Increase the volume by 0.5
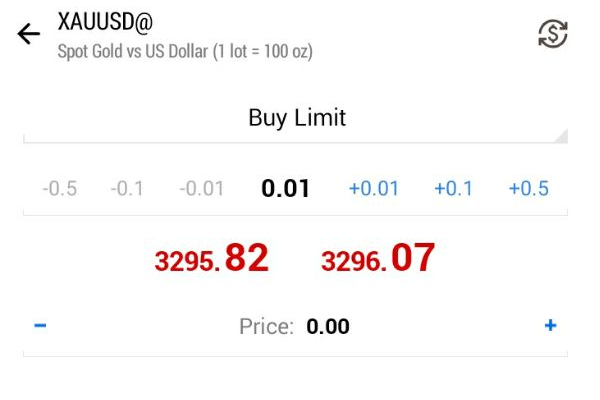Viewport: 600px width, 400px height. [528, 188]
